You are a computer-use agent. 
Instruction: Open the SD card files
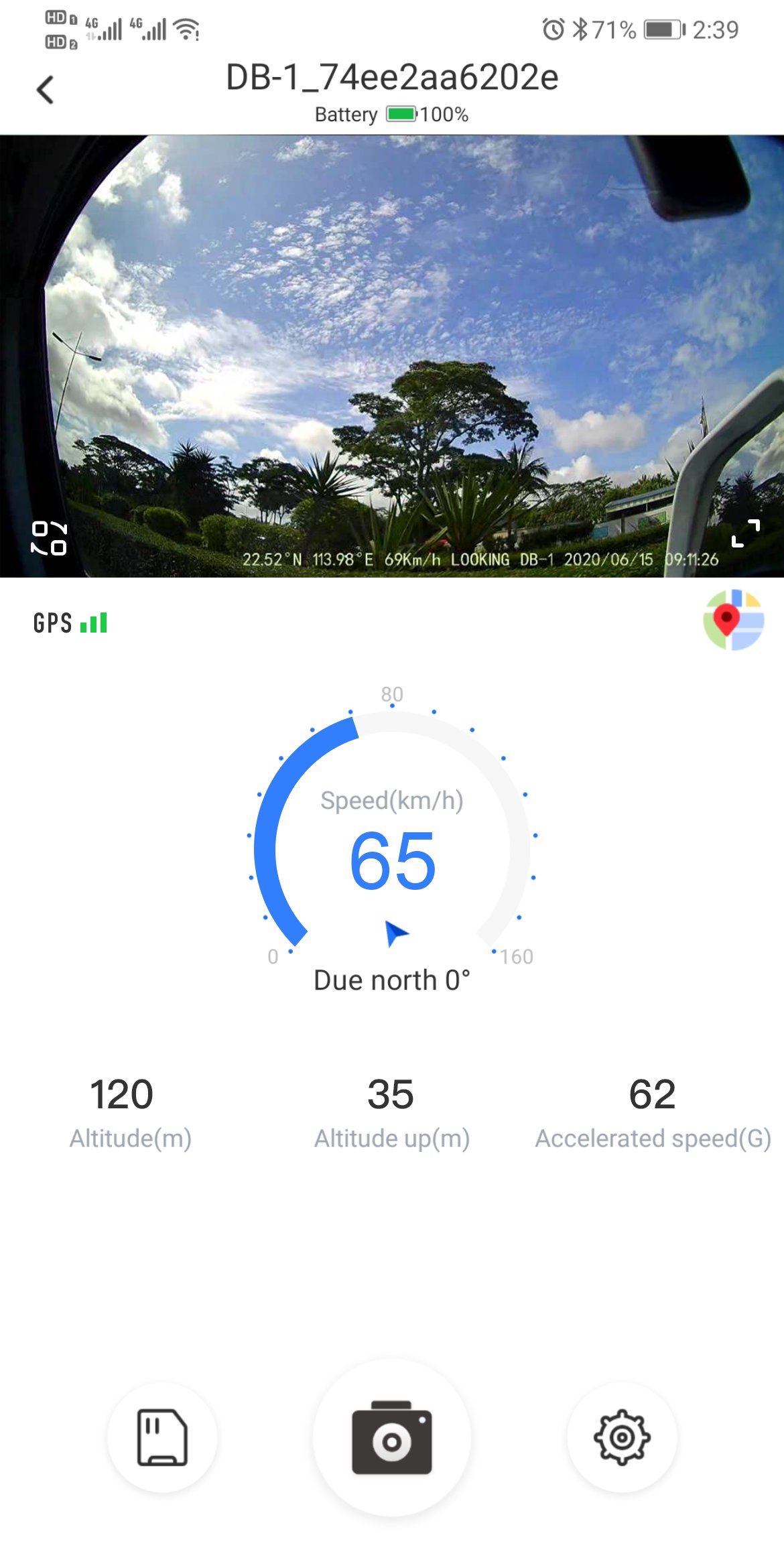162,1437
